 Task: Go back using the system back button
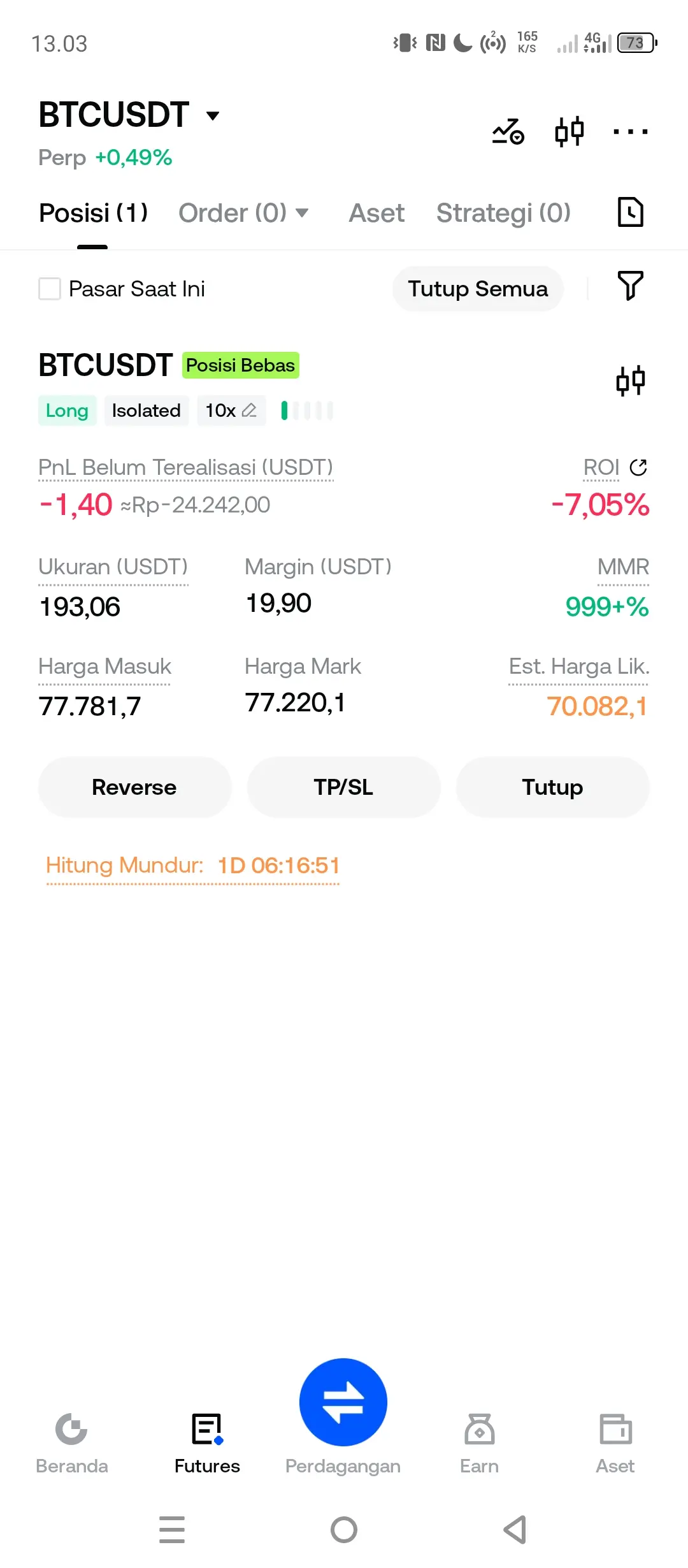point(515,1529)
